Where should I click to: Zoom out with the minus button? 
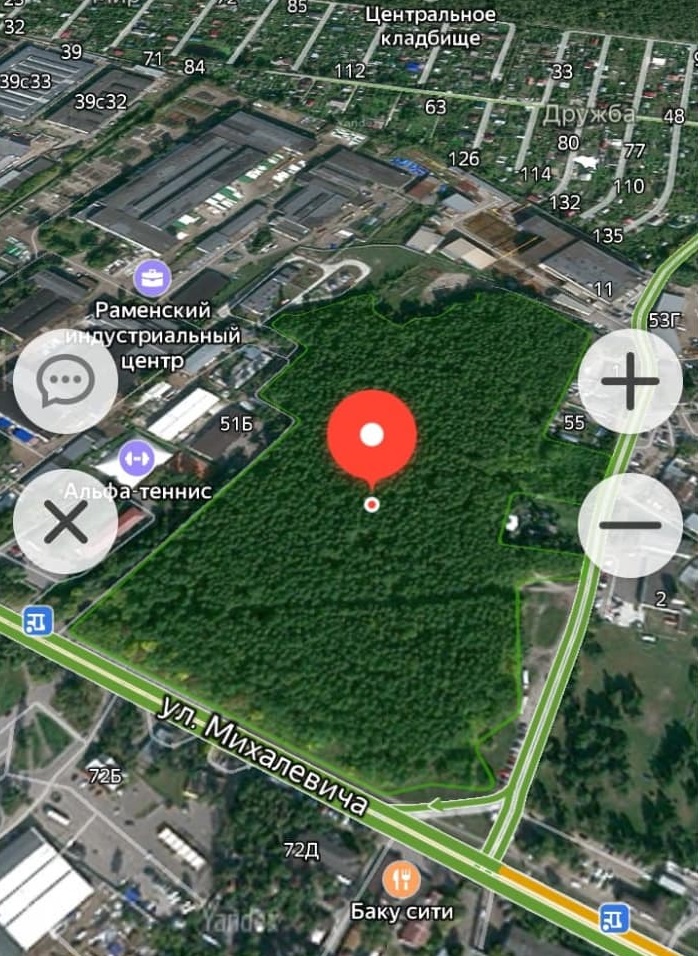[x=629, y=525]
